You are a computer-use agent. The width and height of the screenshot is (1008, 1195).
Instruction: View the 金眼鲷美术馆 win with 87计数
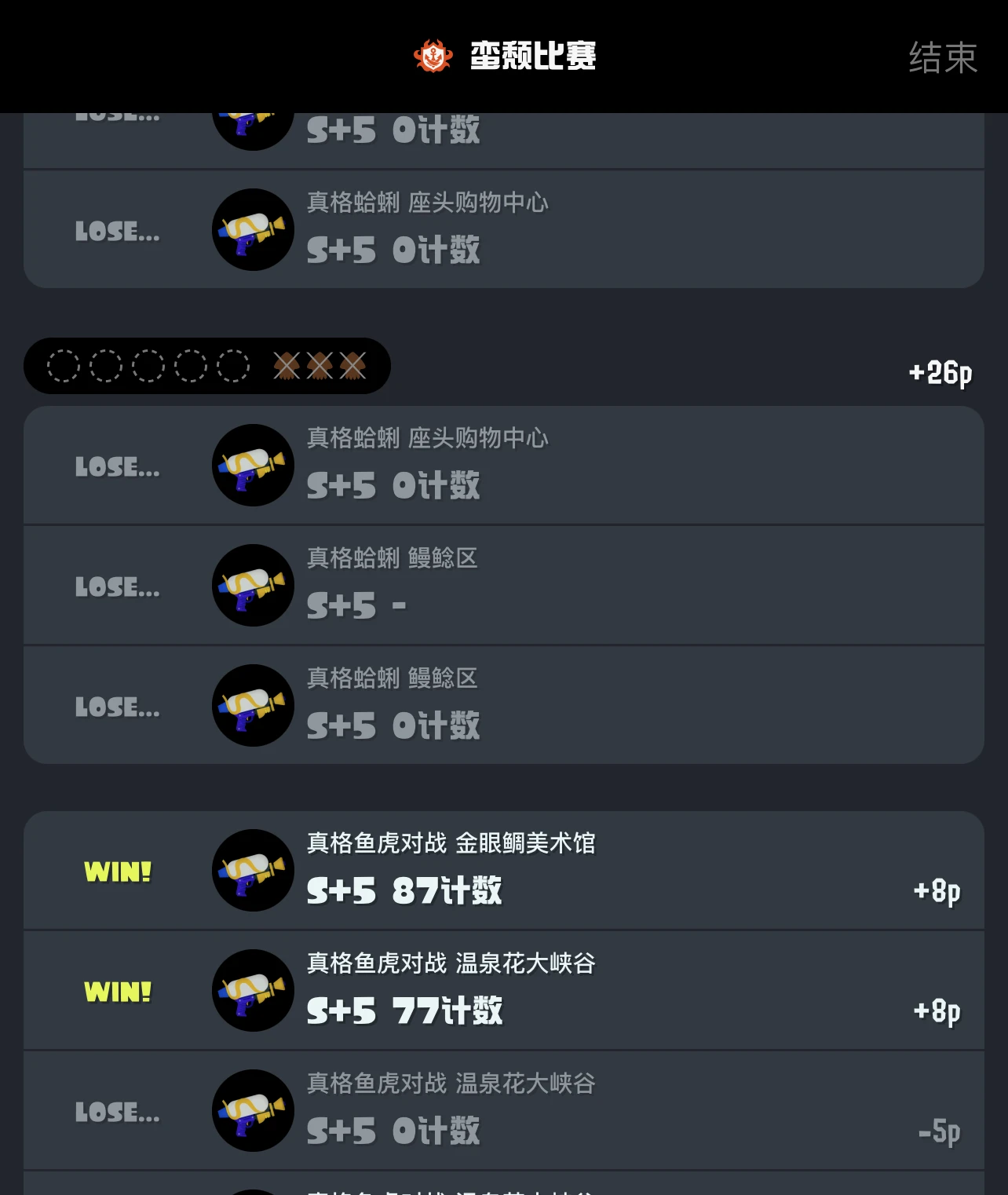[x=502, y=871]
